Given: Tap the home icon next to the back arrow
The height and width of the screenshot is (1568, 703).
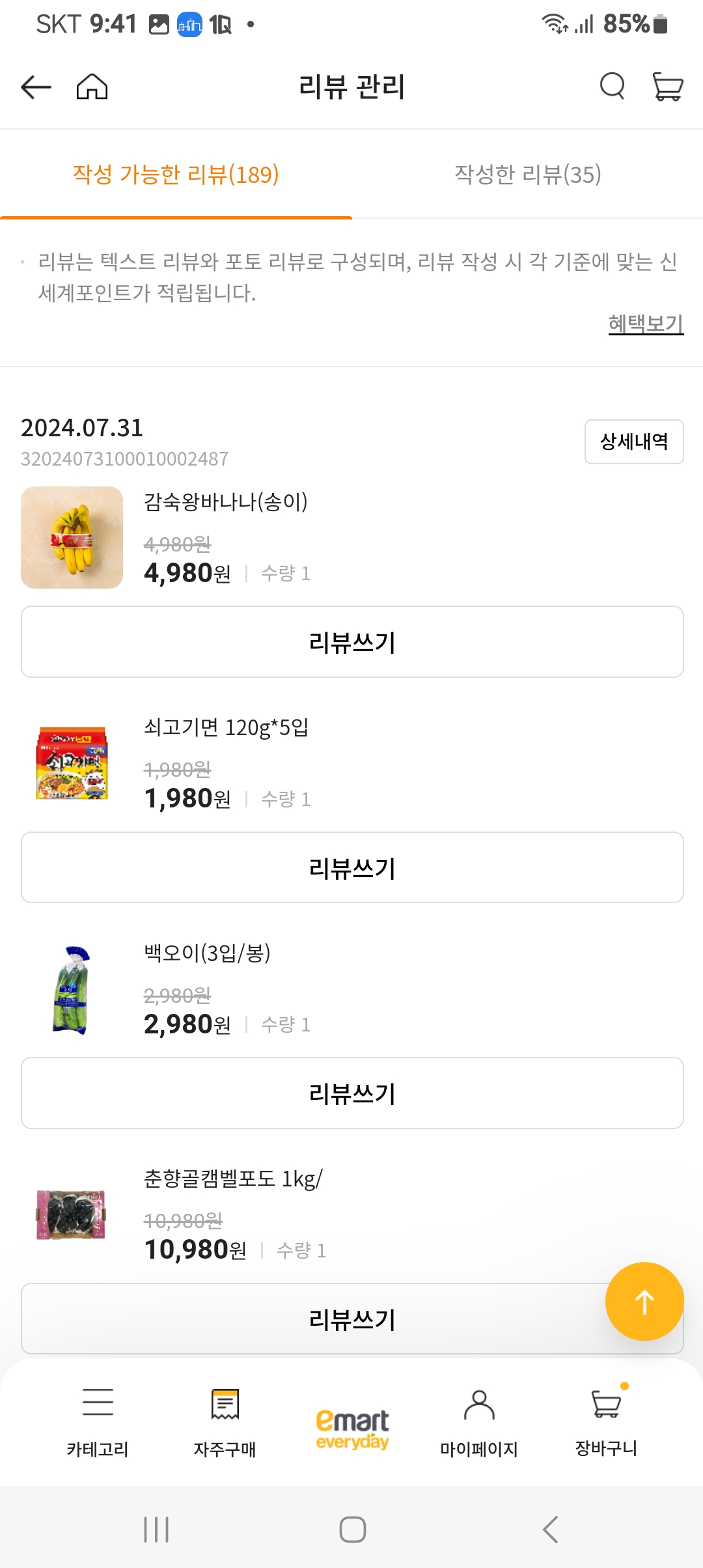Looking at the screenshot, I should pos(91,86).
